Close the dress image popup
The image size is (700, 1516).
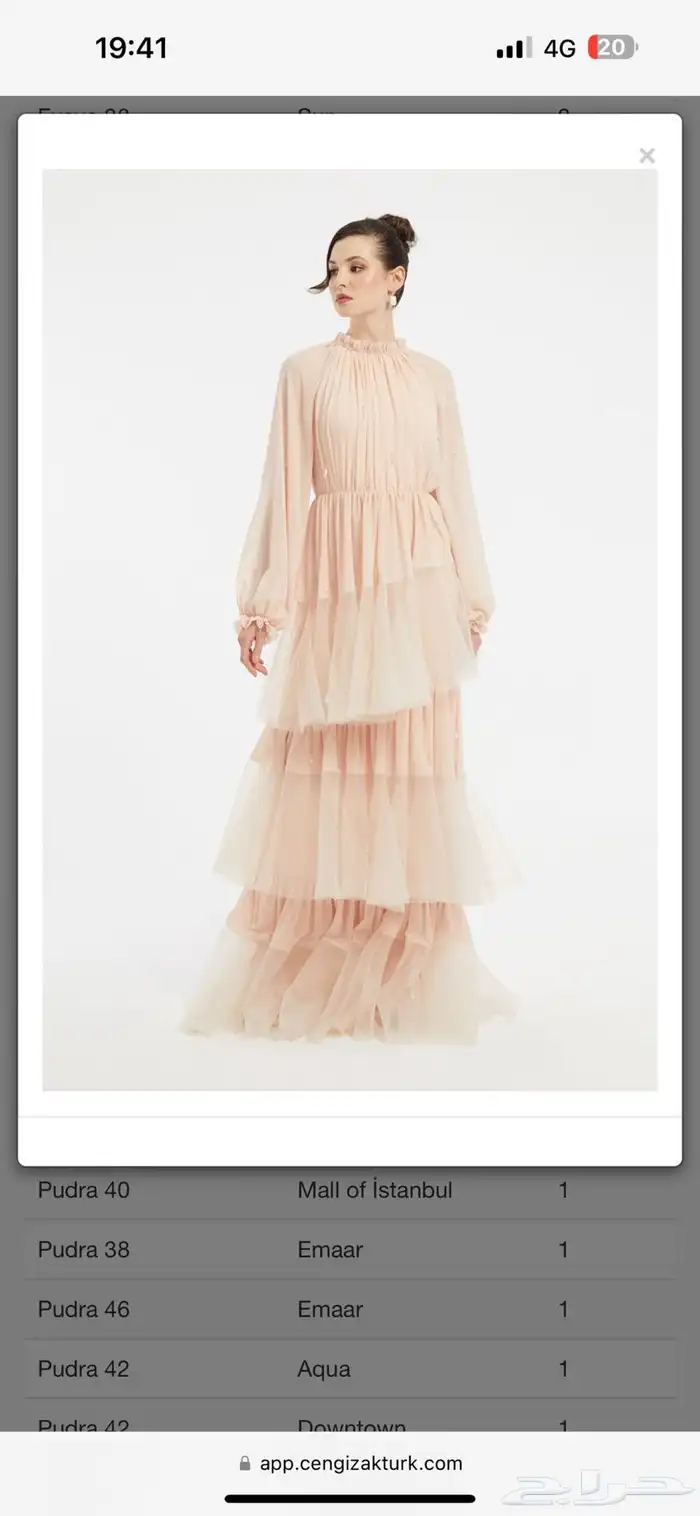[646, 156]
